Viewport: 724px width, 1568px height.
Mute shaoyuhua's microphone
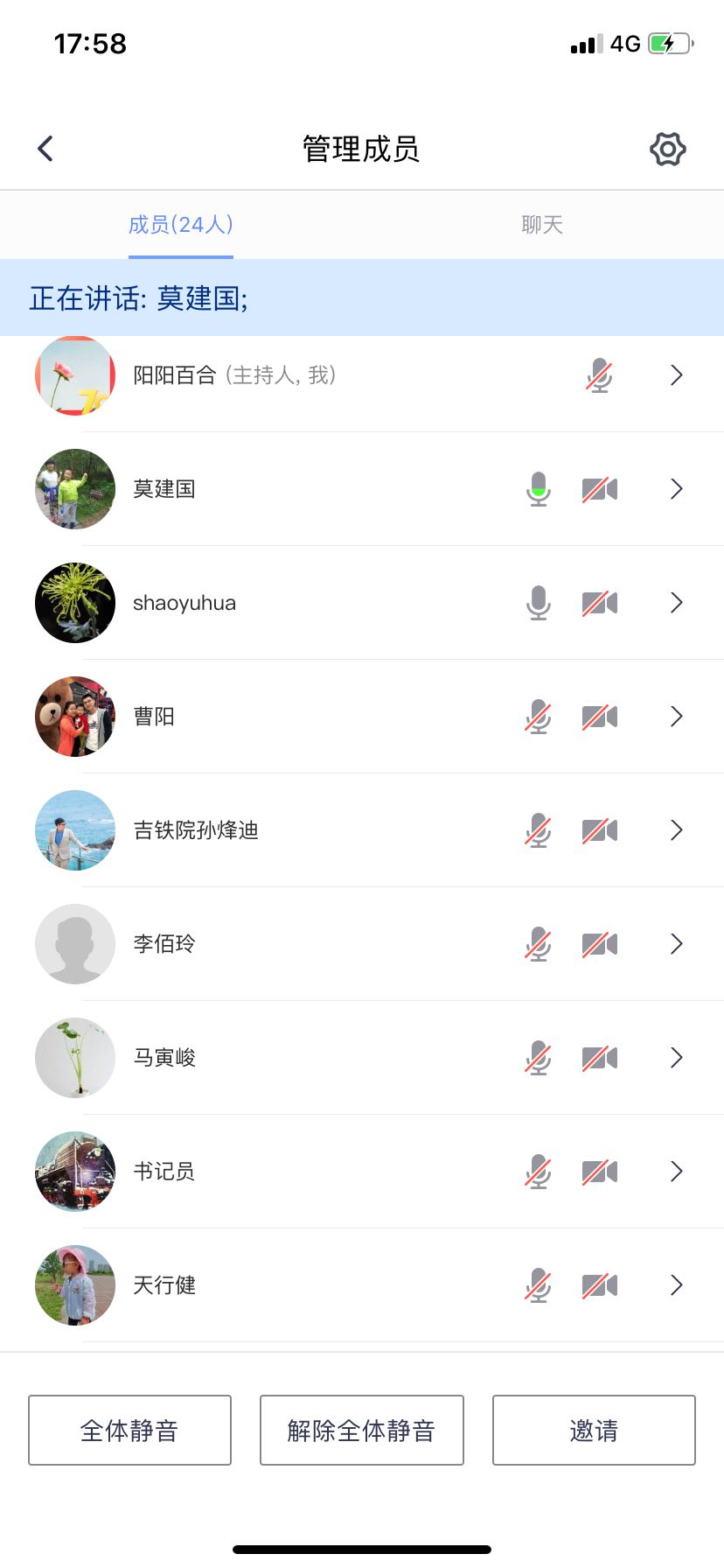click(539, 603)
